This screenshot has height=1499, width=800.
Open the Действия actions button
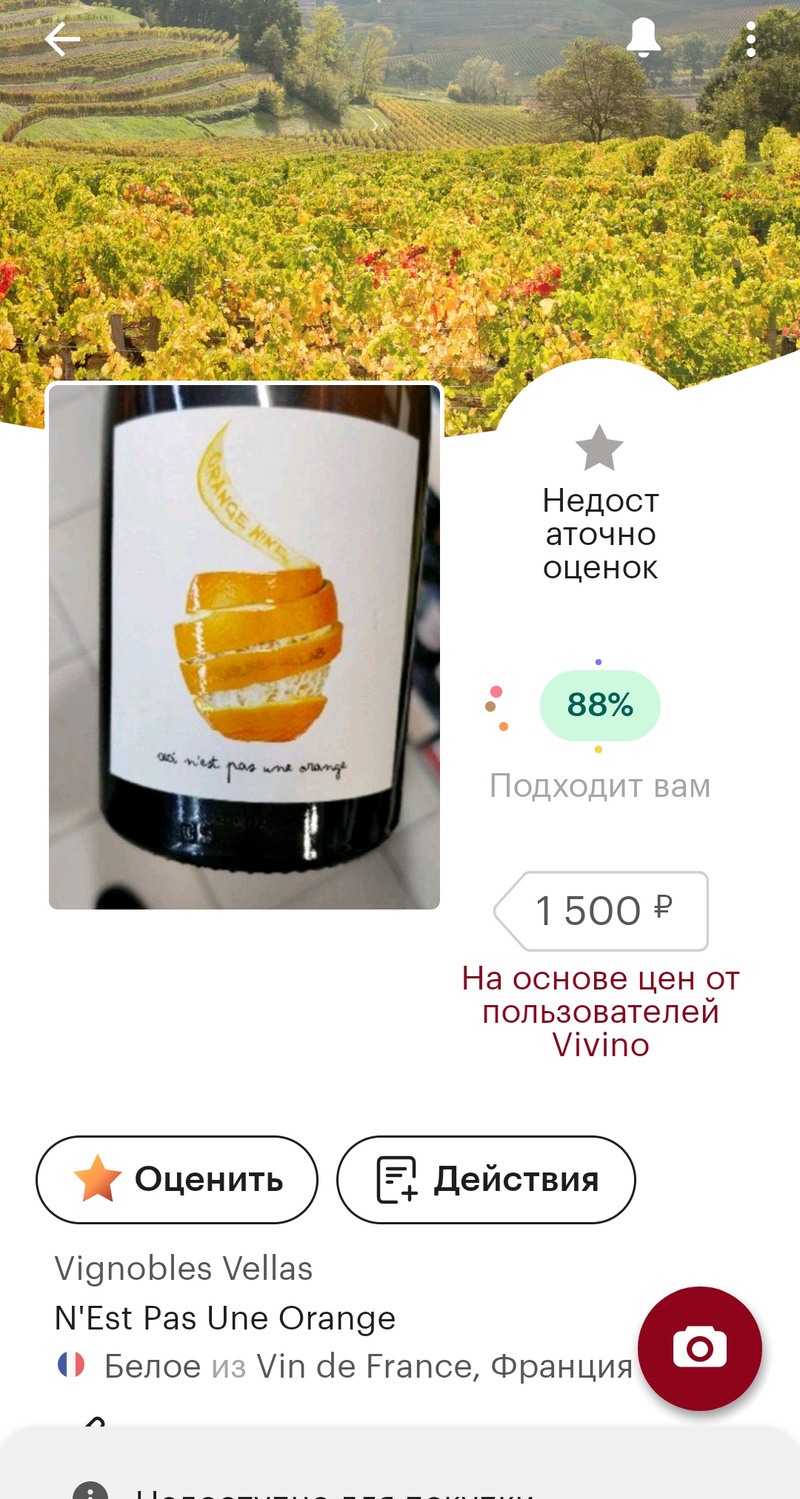[486, 1180]
